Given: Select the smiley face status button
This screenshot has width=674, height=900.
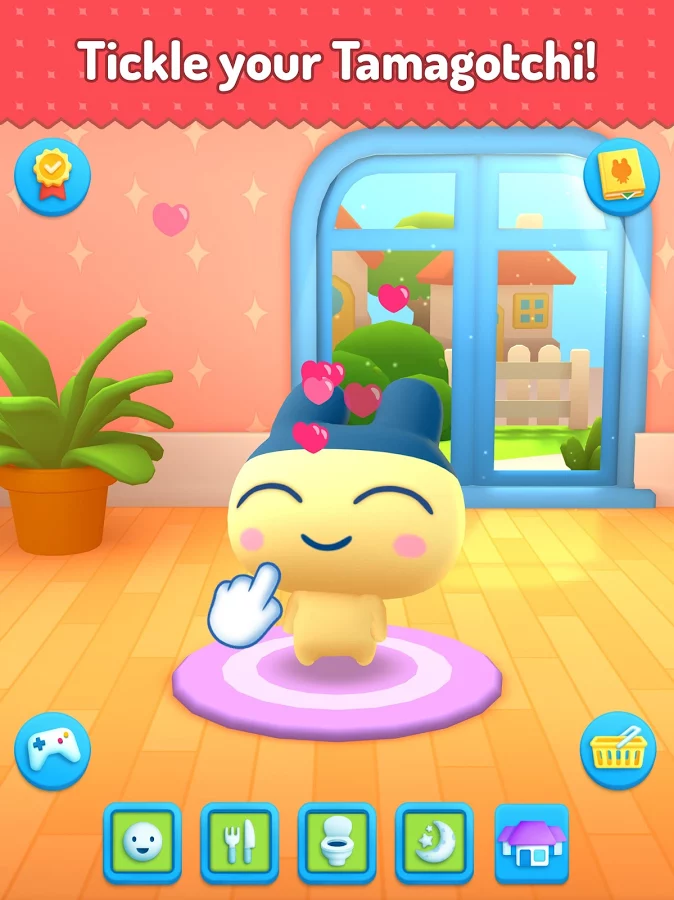Looking at the screenshot, I should click(x=142, y=842).
